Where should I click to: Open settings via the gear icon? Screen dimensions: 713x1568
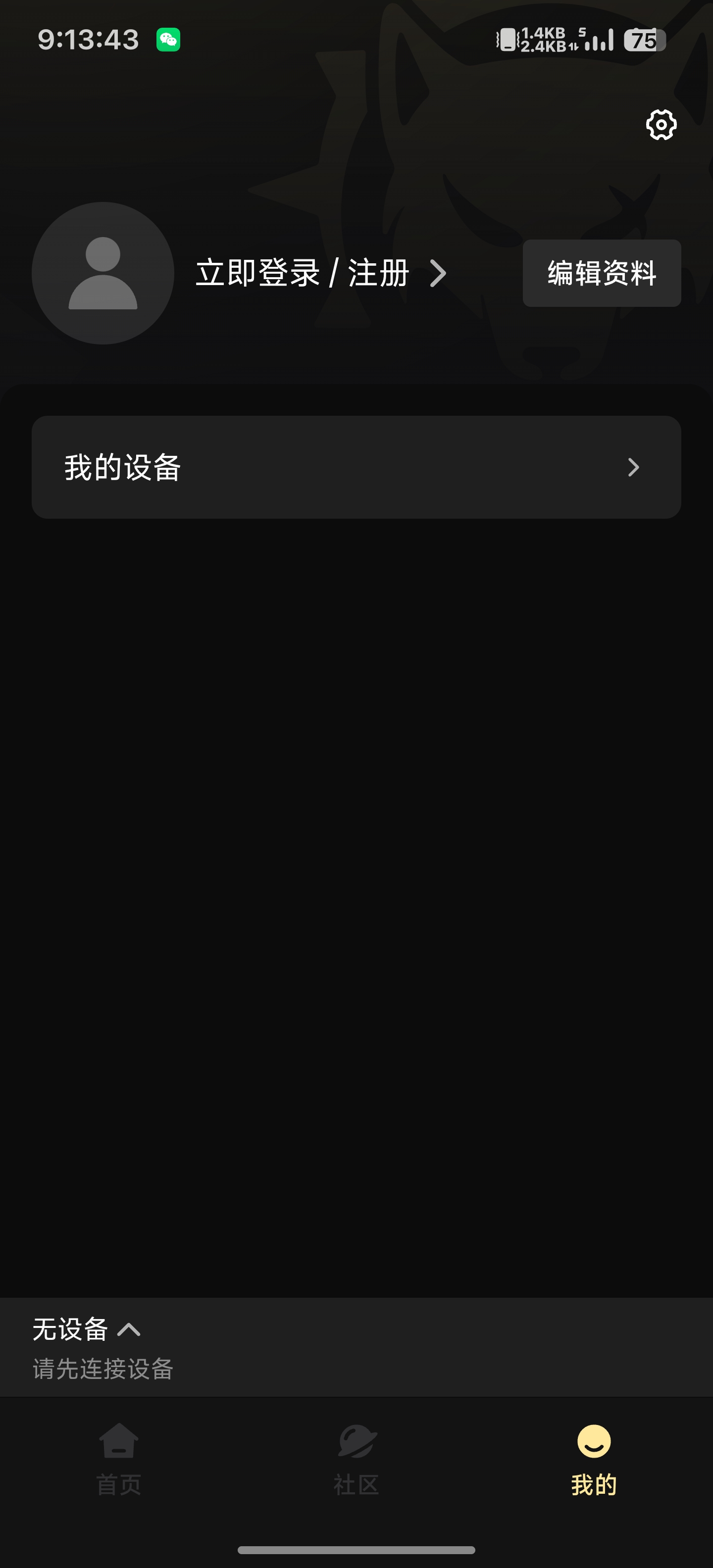[661, 125]
